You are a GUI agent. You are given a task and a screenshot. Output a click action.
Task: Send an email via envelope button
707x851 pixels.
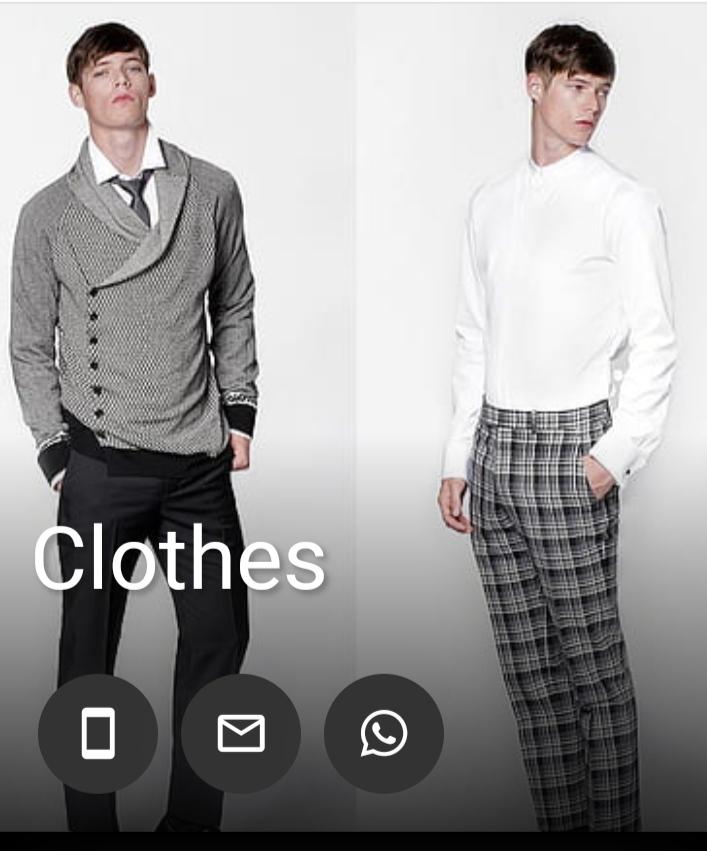pos(241,734)
